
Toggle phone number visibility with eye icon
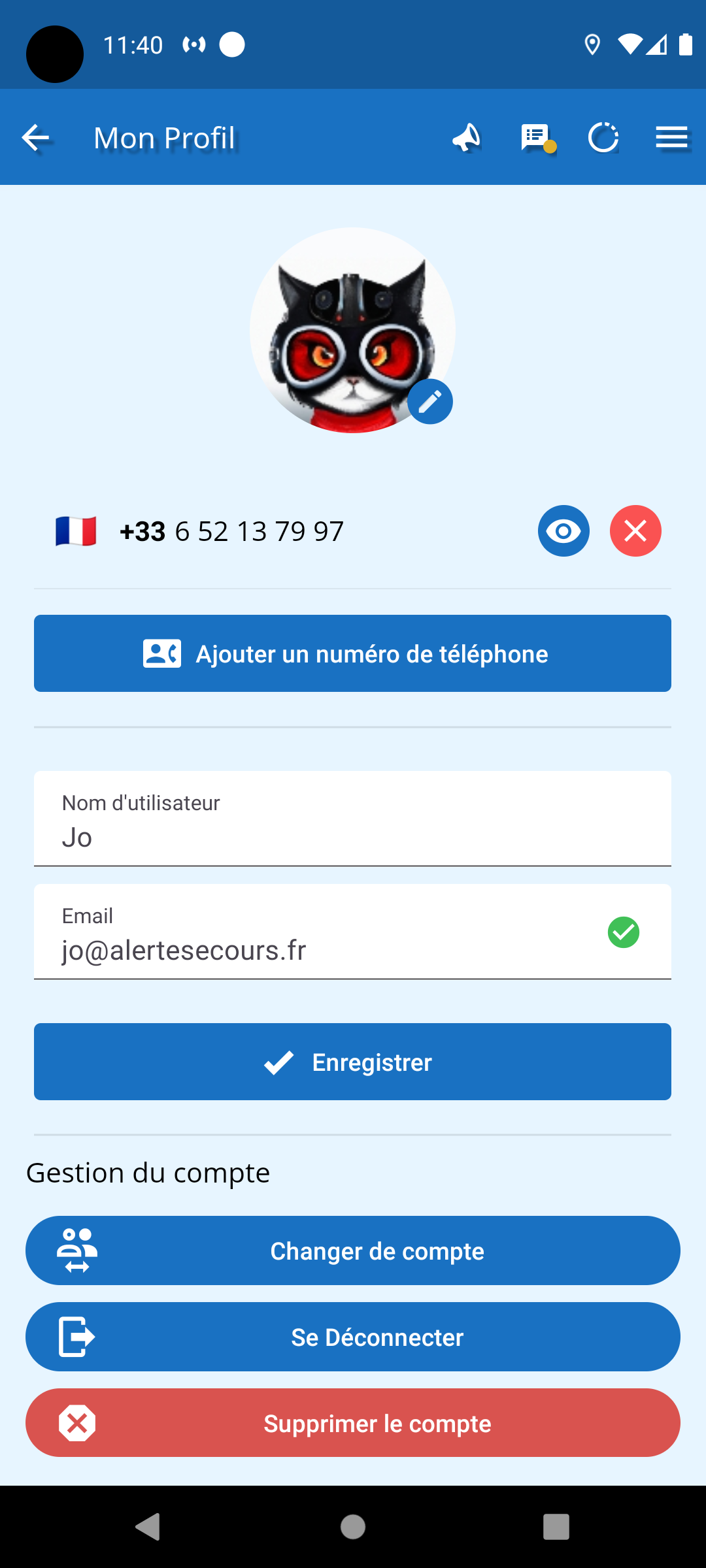(563, 531)
